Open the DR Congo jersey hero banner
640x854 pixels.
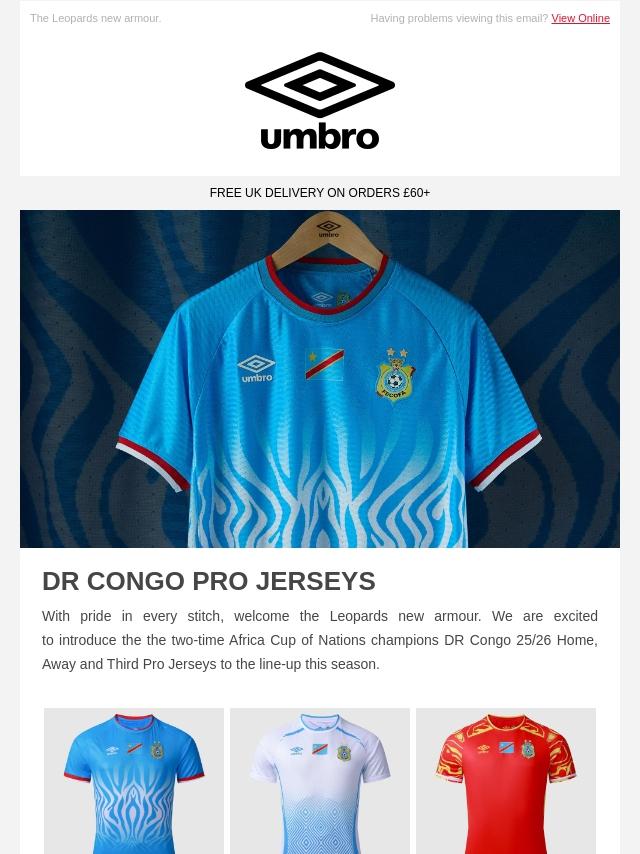pyautogui.click(x=320, y=378)
